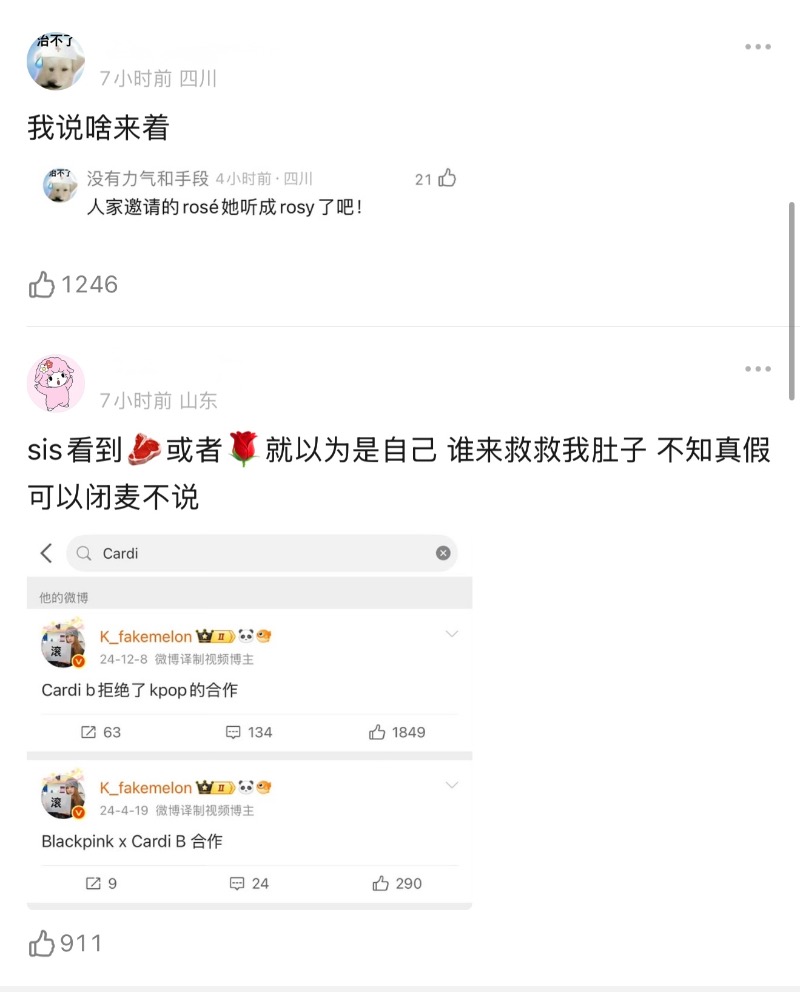
Task: Open overflow menu on the Shandong comment
Action: tap(757, 369)
